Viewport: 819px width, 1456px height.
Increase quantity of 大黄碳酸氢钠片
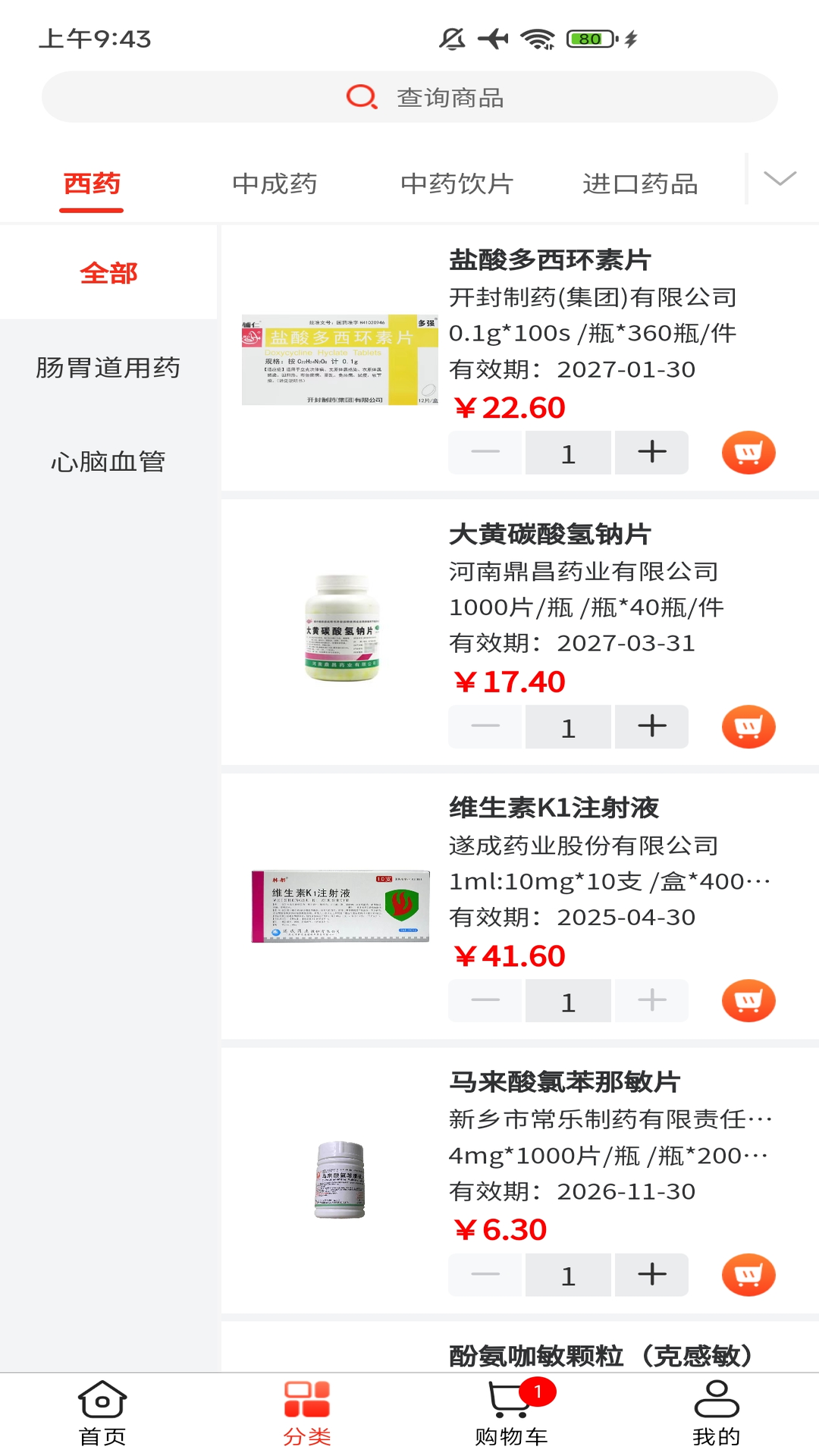coord(651,726)
